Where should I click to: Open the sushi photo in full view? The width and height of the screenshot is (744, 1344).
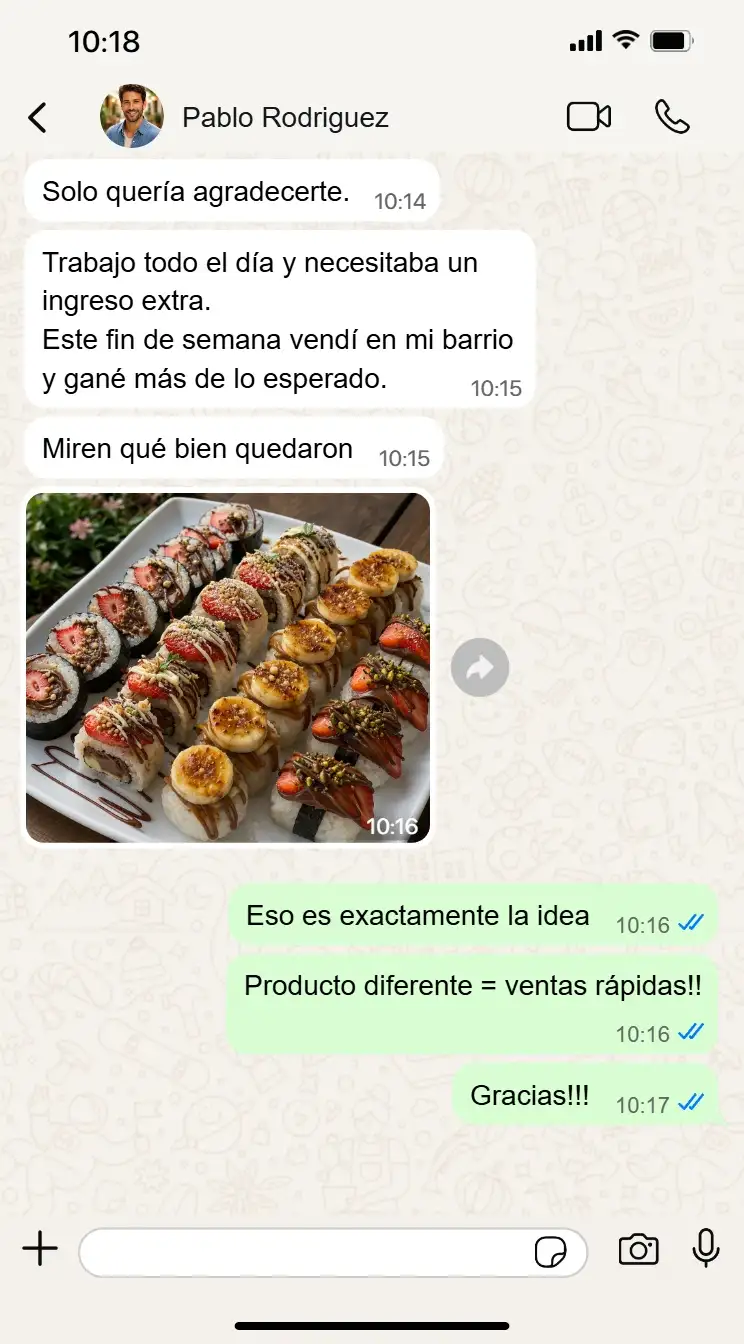tap(228, 668)
